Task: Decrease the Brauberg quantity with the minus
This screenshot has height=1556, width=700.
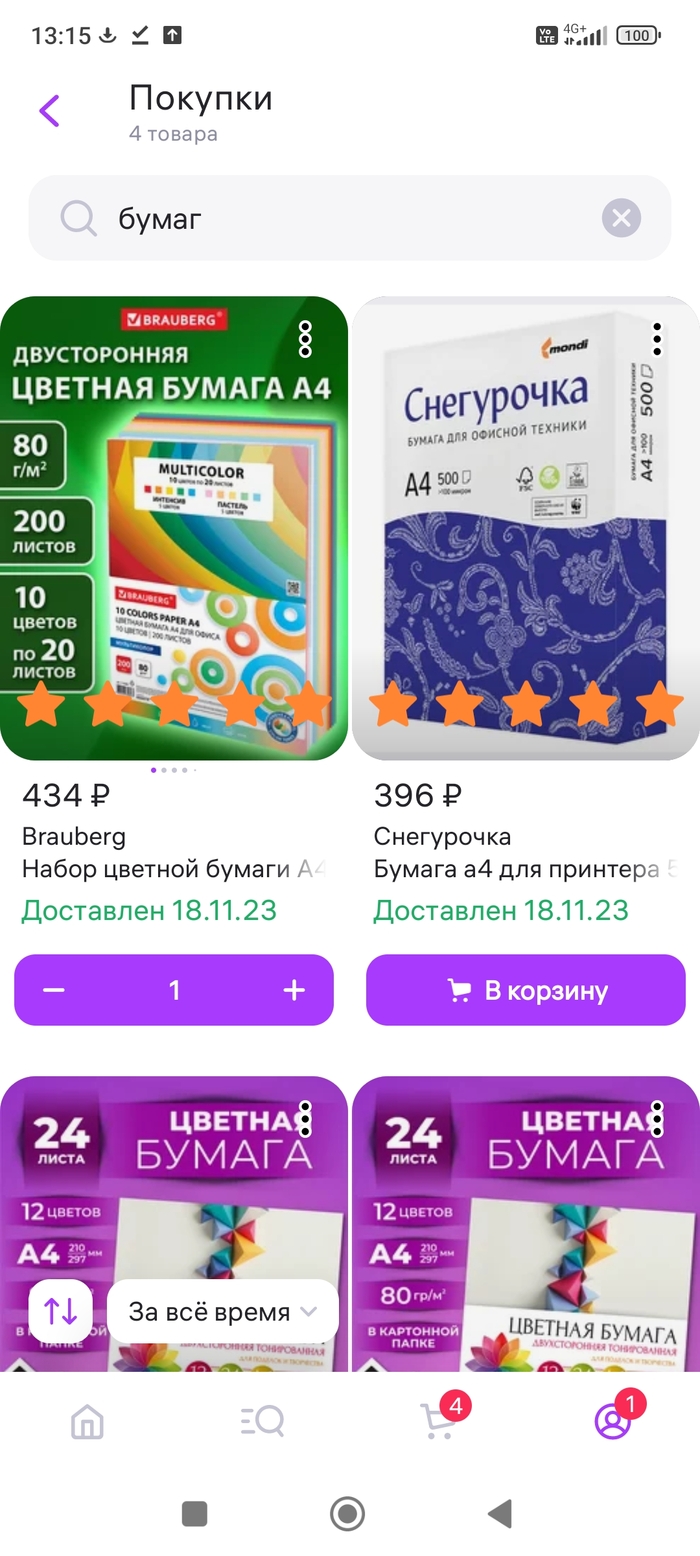Action: coord(54,990)
